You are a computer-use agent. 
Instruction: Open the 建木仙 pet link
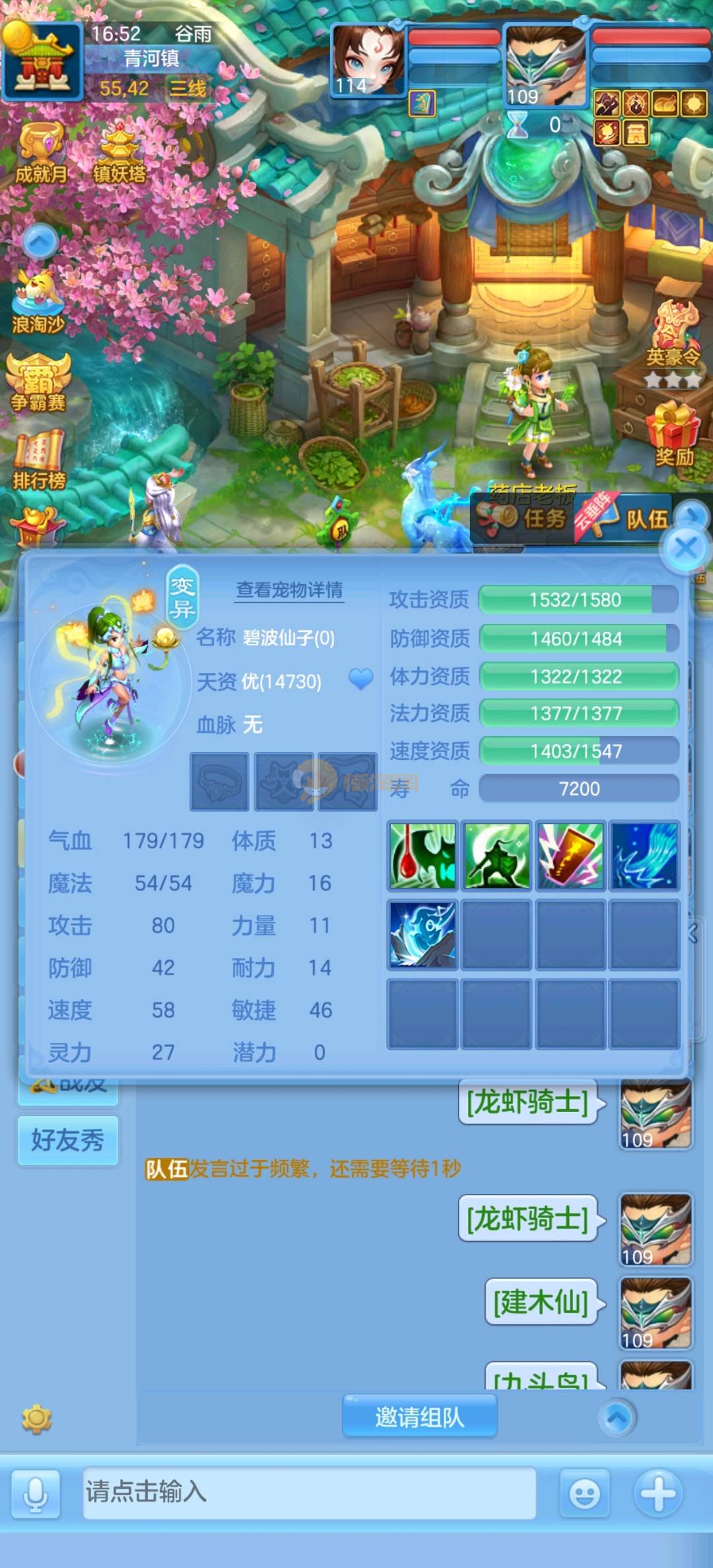click(541, 1302)
